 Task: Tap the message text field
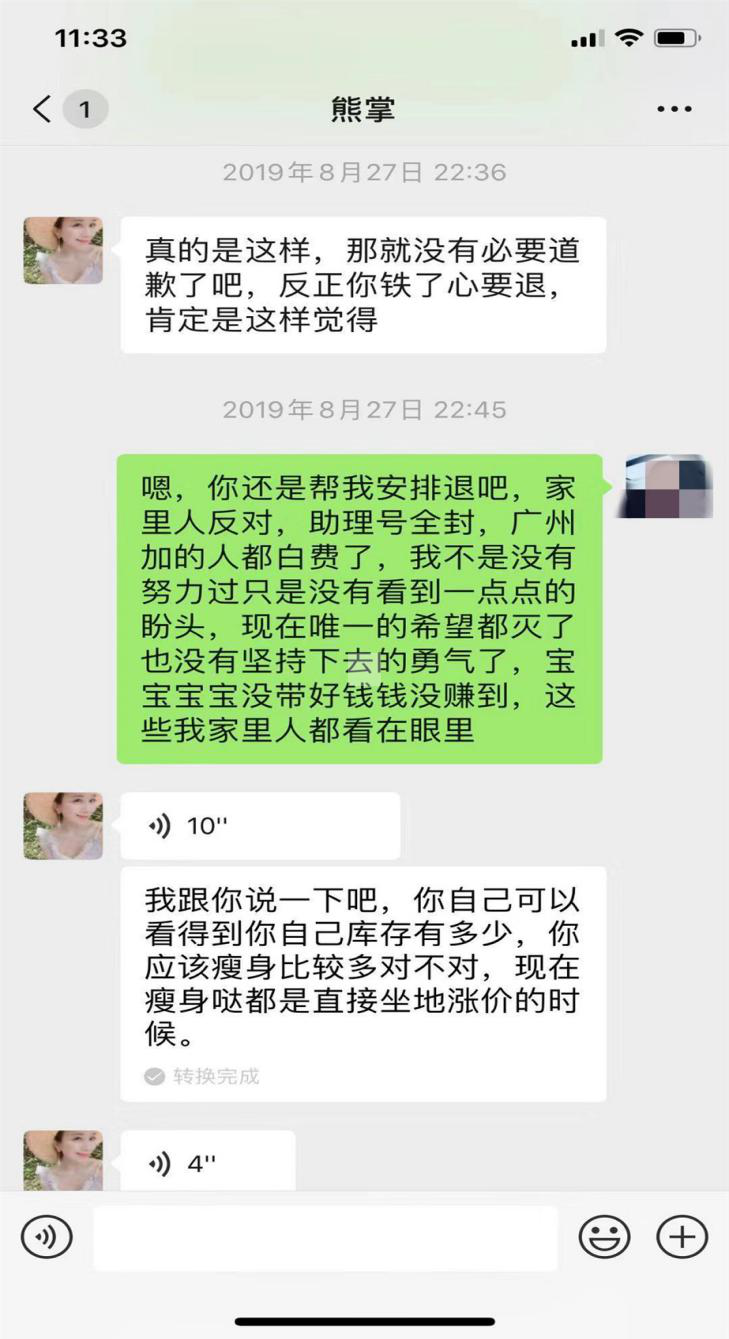325,1238
